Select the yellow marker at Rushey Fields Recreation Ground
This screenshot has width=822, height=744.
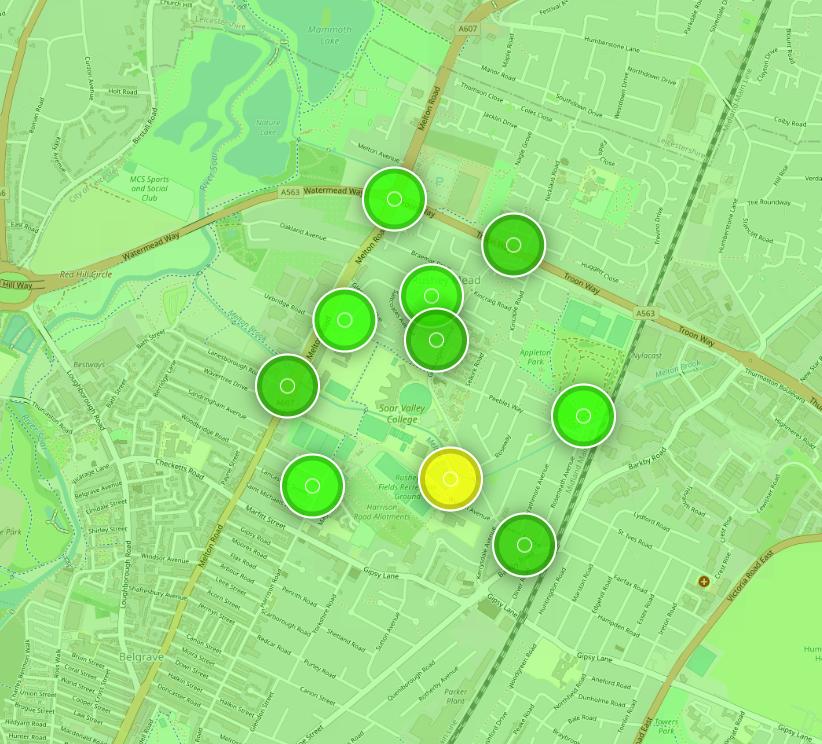450,479
